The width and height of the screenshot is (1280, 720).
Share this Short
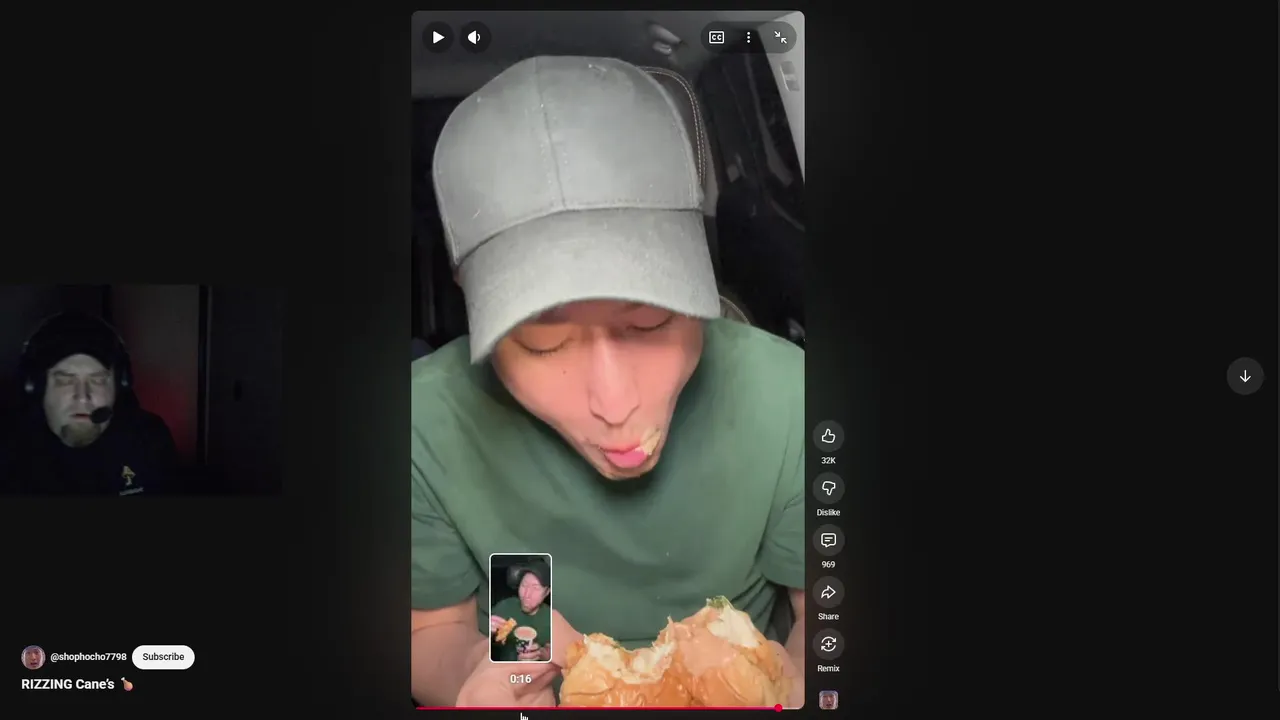pos(828,592)
